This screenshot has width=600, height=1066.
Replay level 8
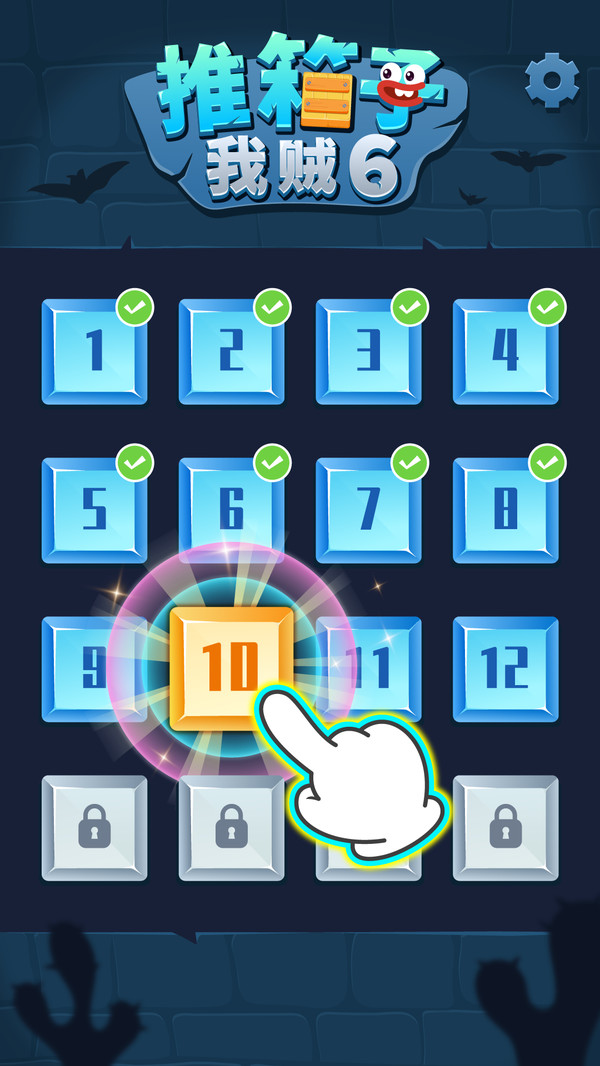[505, 510]
